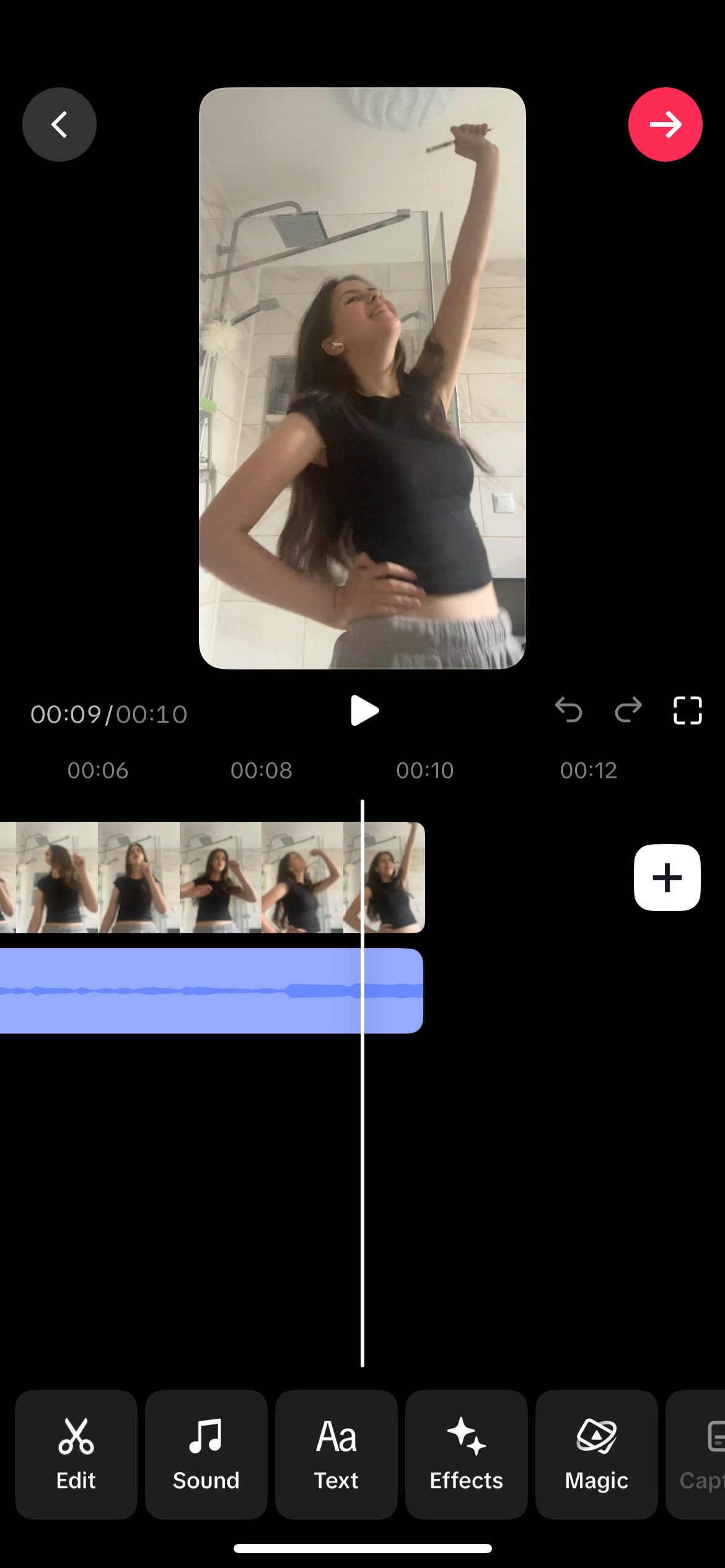Redo the last action
This screenshot has height=1568, width=725.
click(628, 710)
